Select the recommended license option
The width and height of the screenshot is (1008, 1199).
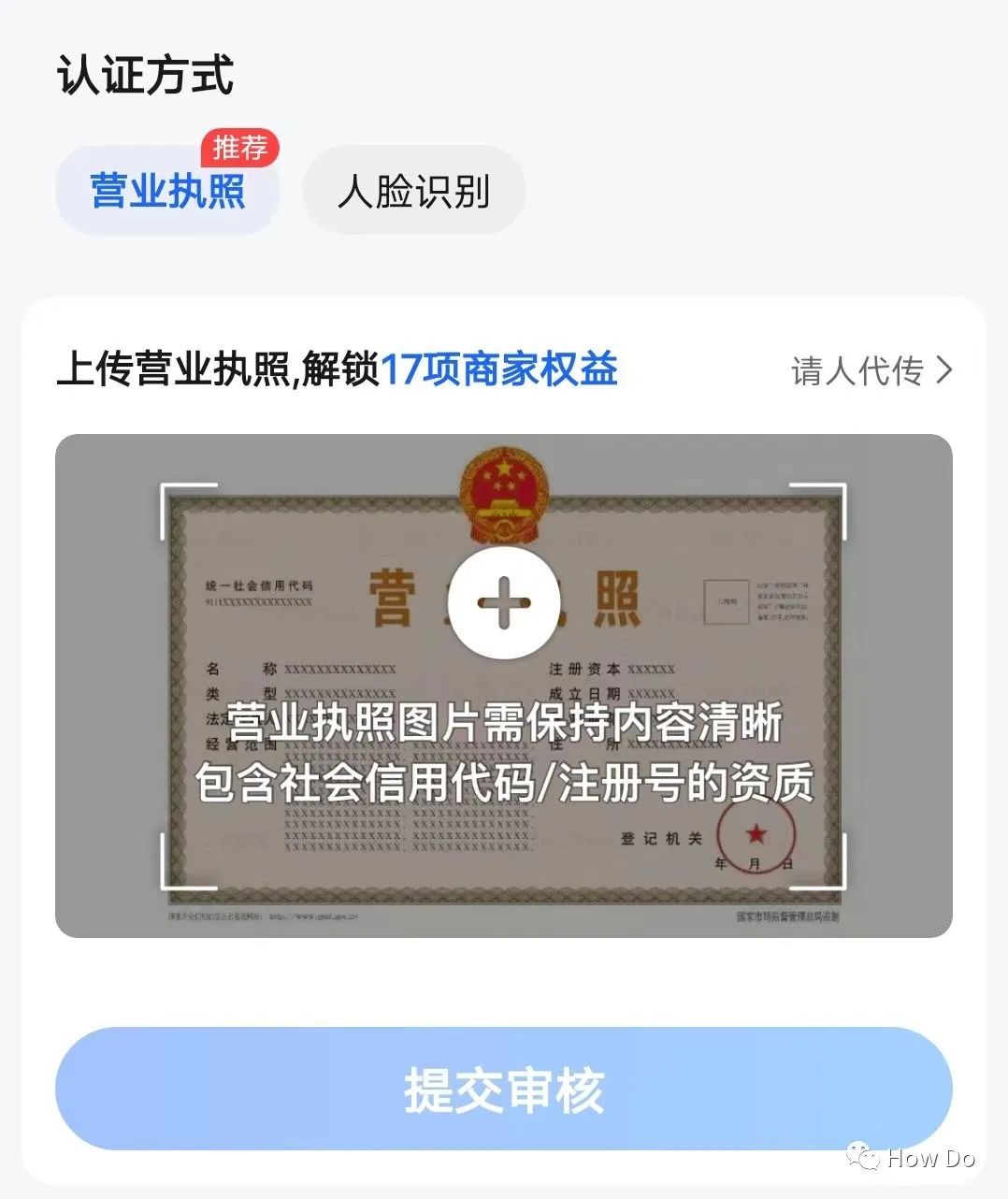coord(166,190)
